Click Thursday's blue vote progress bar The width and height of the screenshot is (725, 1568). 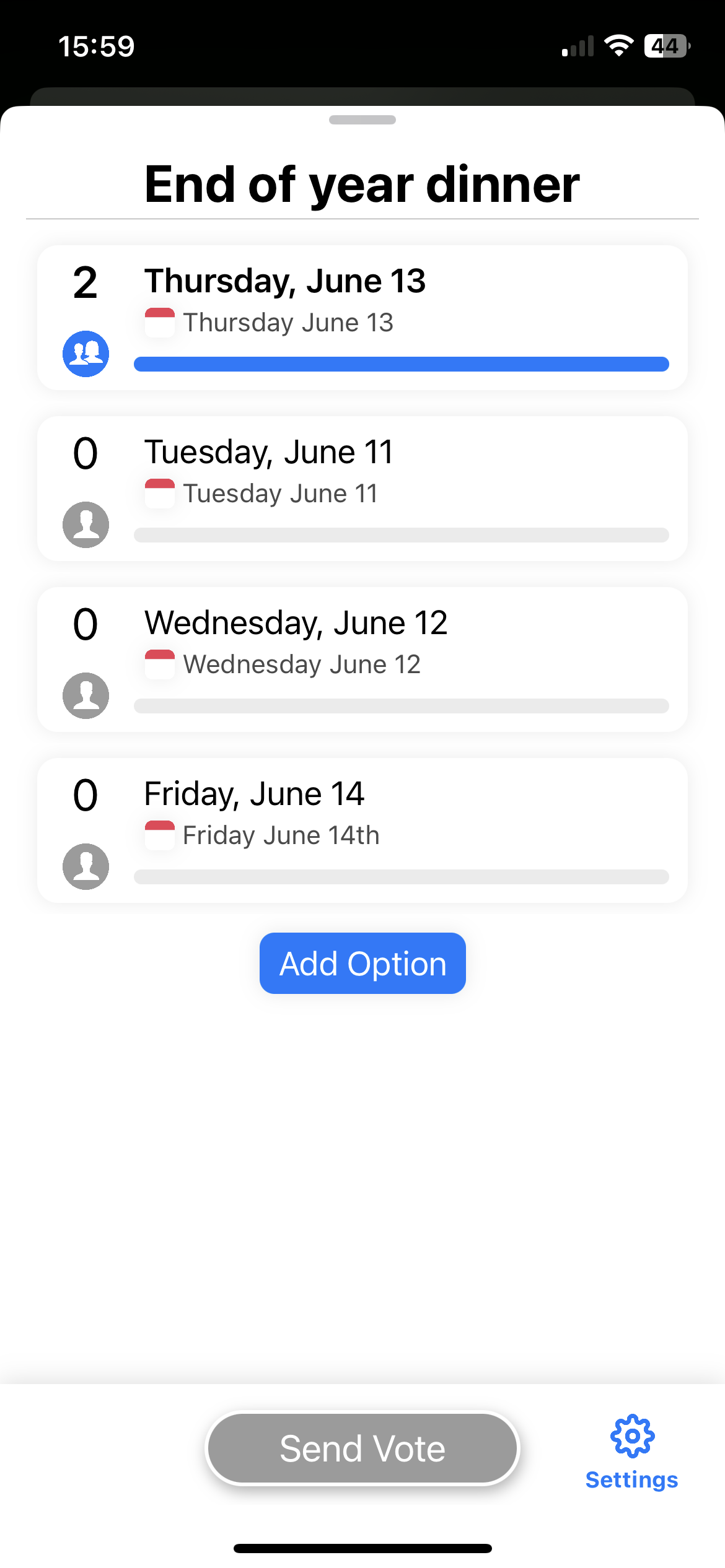tap(402, 365)
